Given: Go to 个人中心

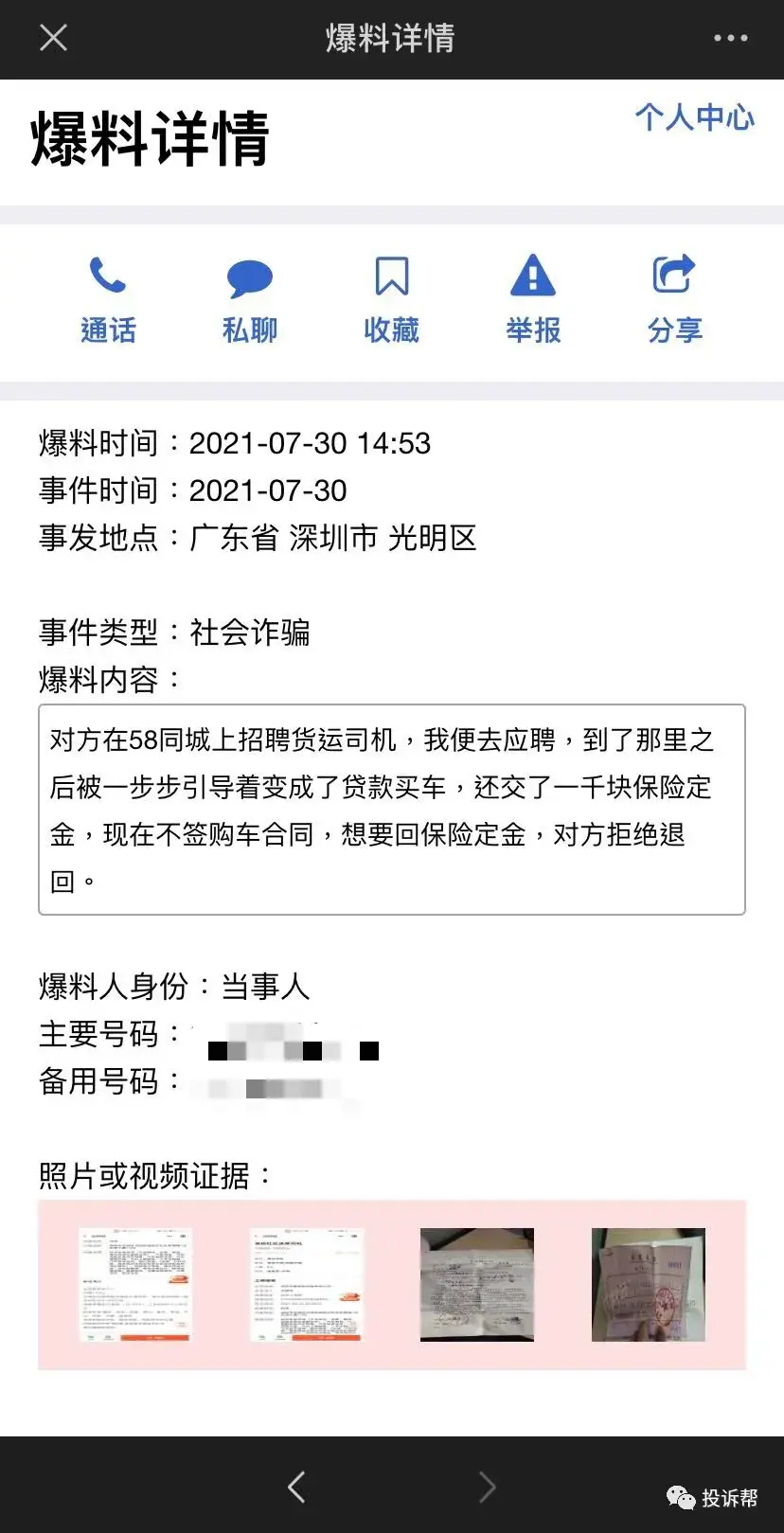Looking at the screenshot, I should [694, 117].
